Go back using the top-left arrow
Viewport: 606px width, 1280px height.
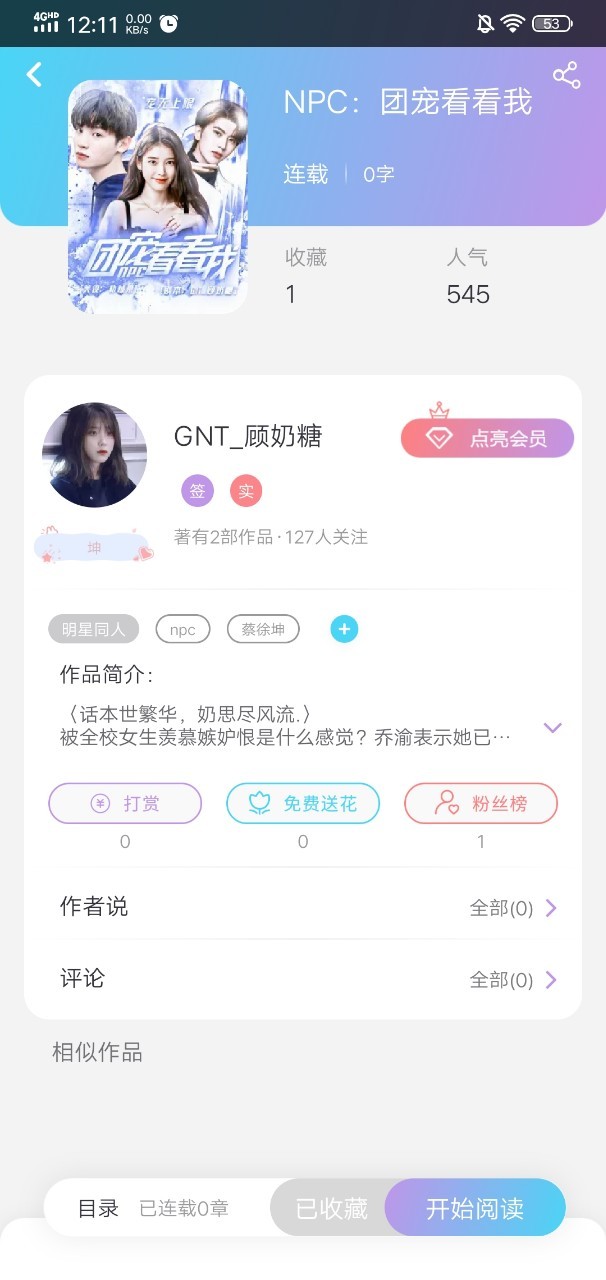pyautogui.click(x=35, y=74)
